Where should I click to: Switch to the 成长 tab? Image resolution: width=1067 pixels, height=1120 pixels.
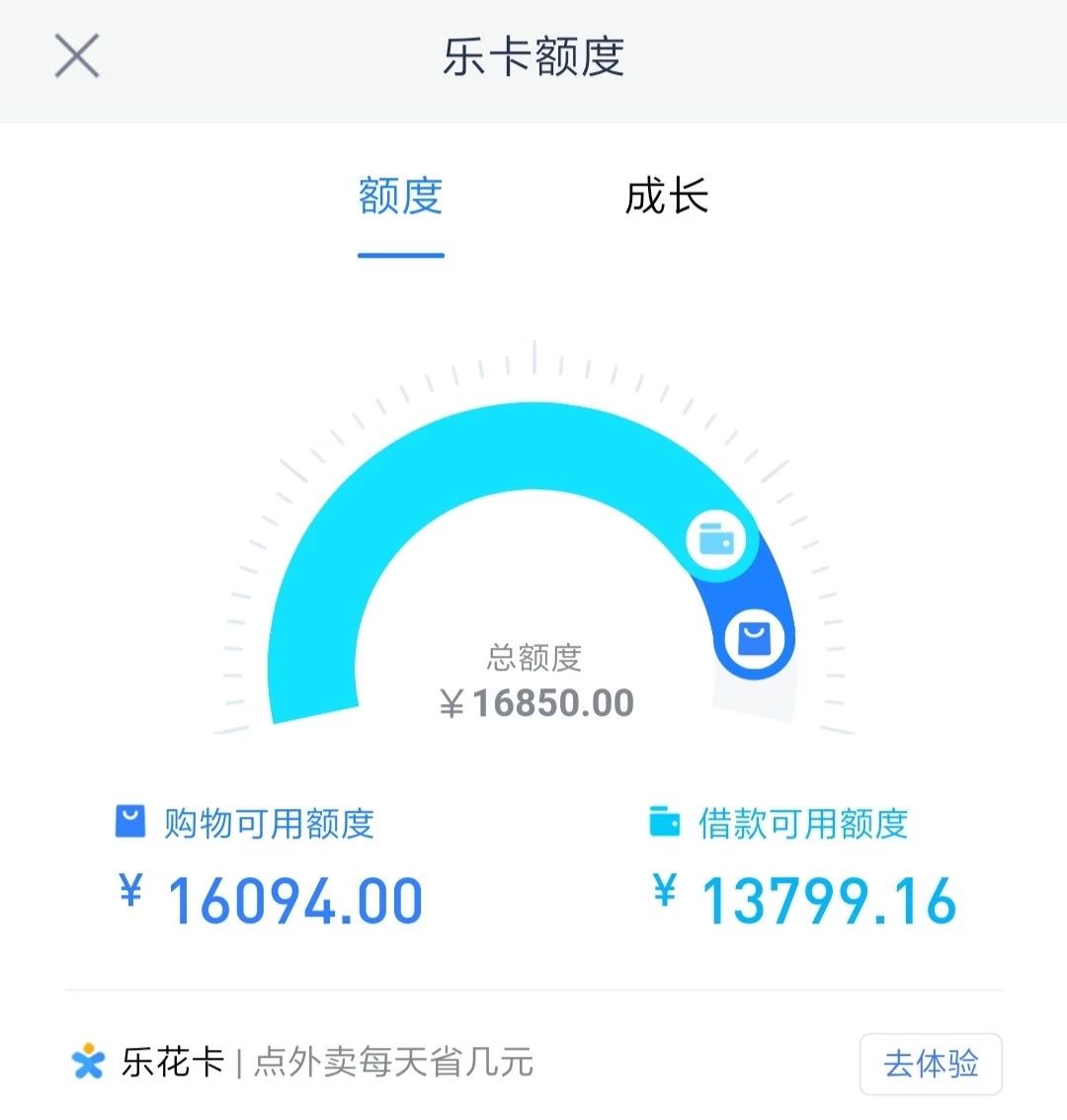(x=667, y=198)
